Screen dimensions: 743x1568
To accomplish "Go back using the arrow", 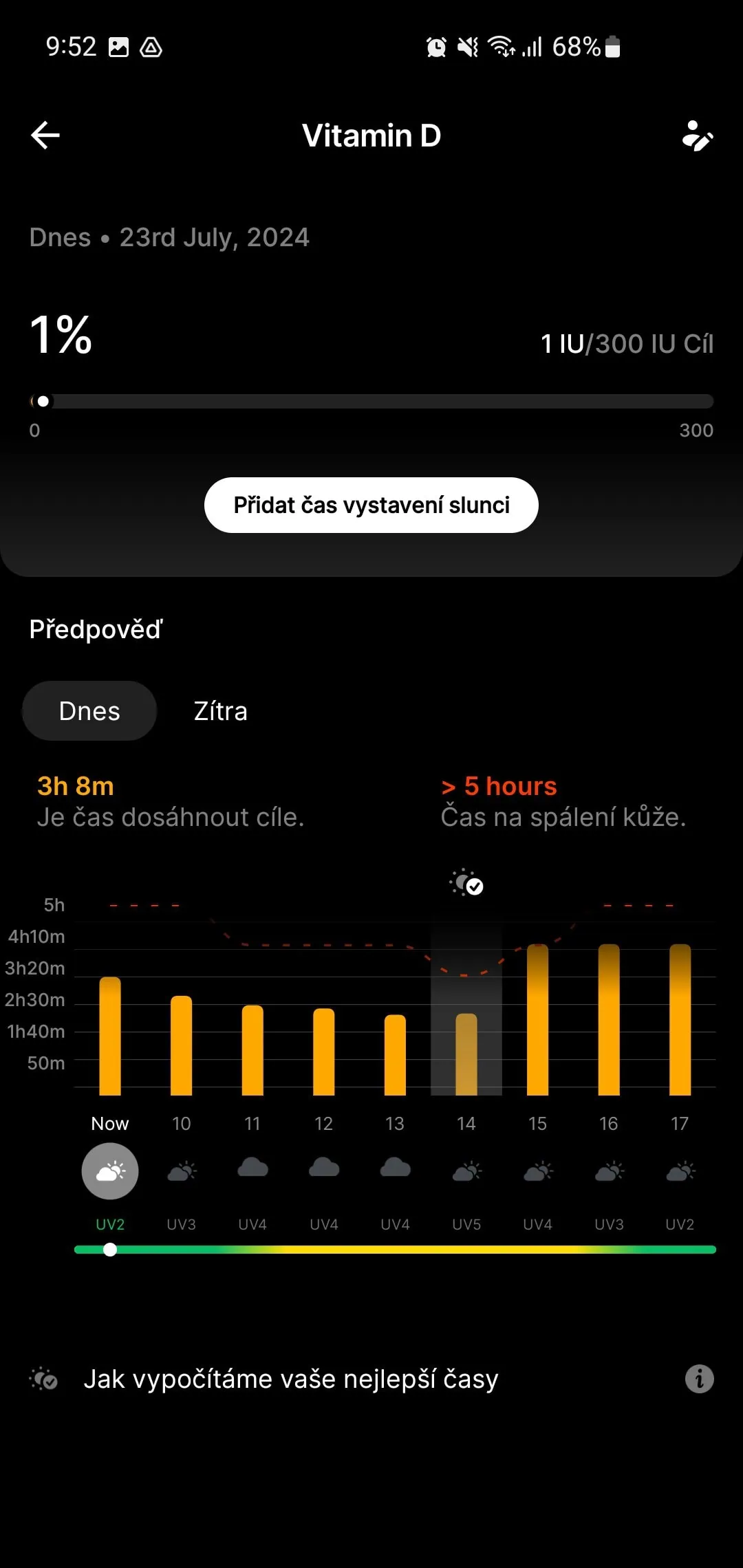I will pos(45,135).
